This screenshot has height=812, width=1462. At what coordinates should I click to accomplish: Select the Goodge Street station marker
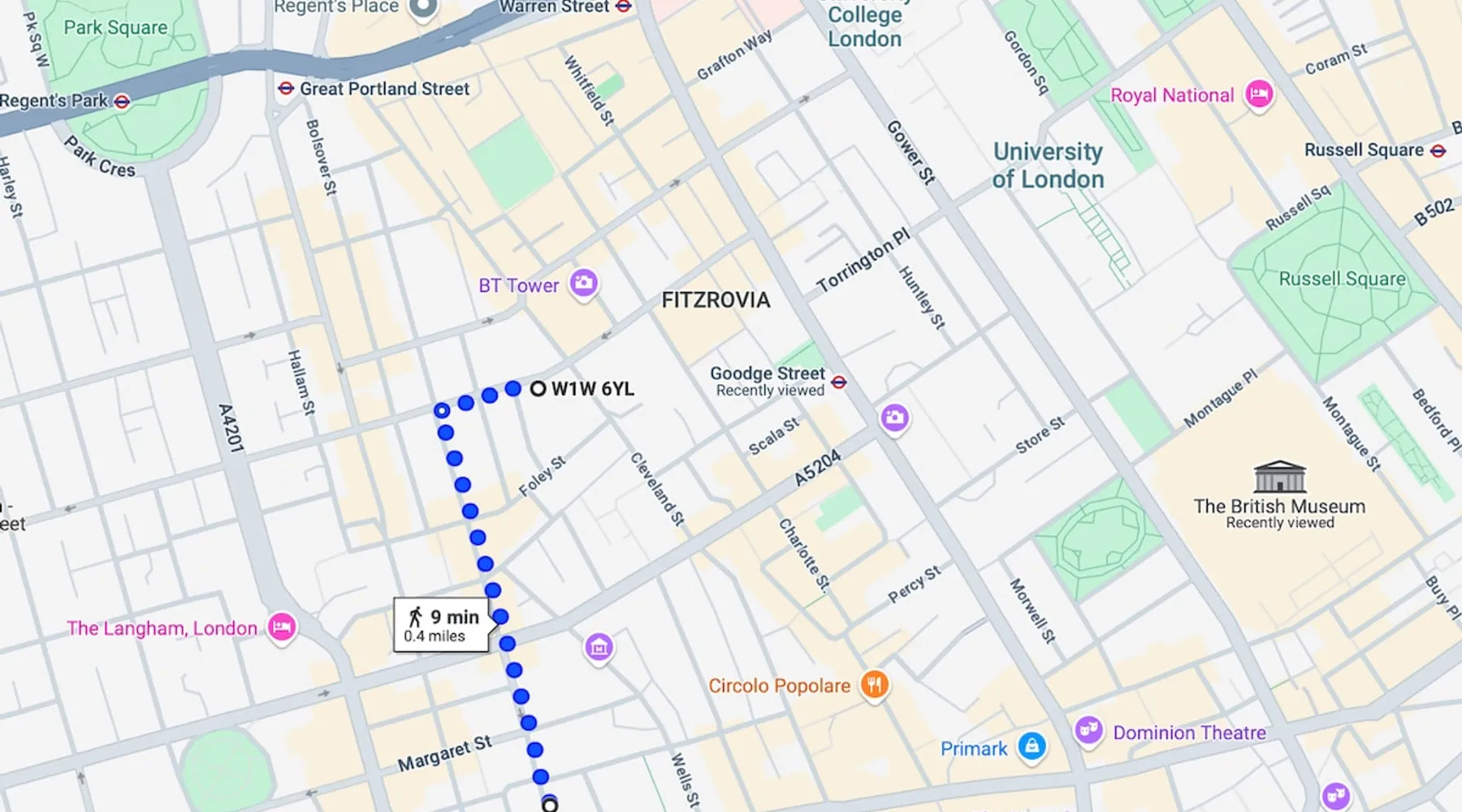[x=839, y=381]
